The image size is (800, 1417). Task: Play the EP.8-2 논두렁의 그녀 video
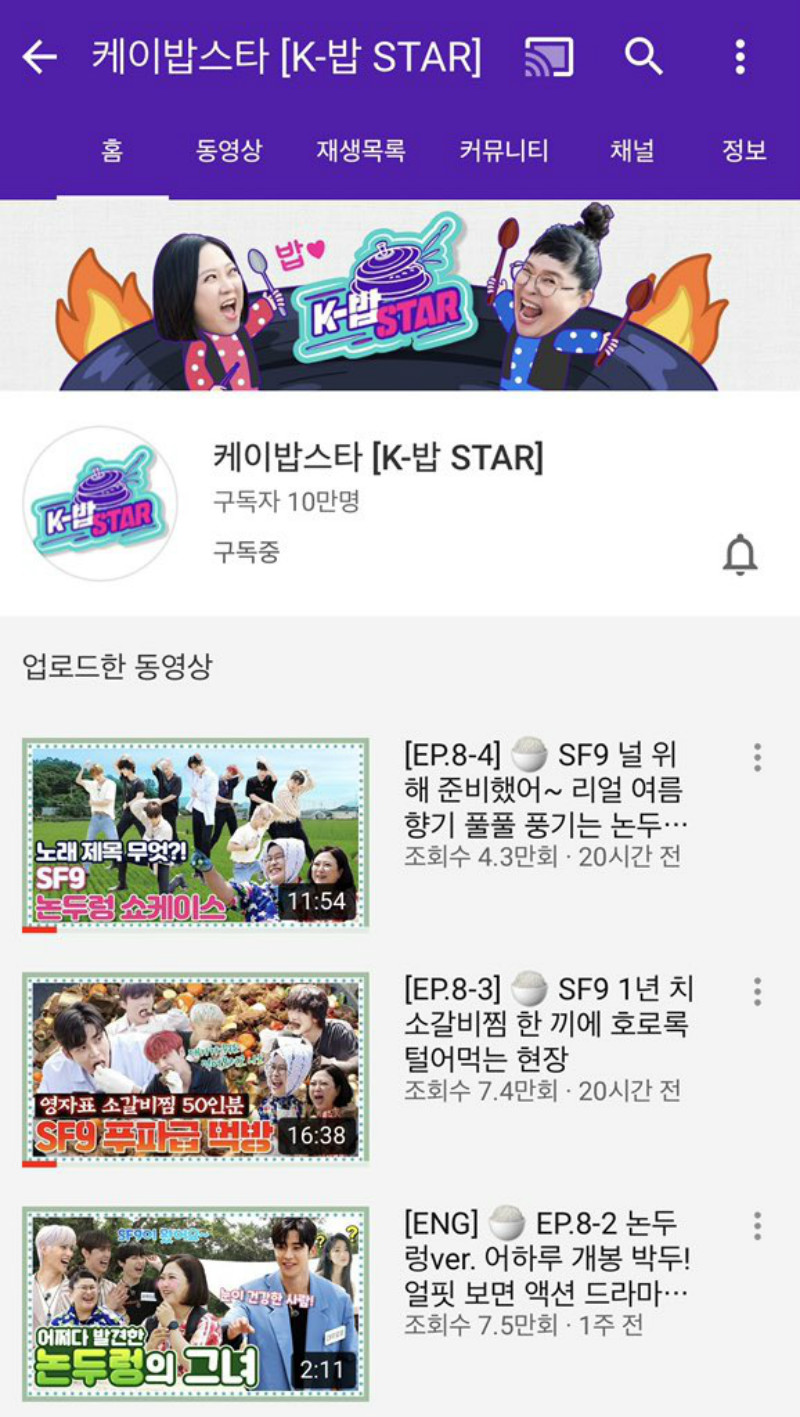pyautogui.click(x=196, y=1302)
